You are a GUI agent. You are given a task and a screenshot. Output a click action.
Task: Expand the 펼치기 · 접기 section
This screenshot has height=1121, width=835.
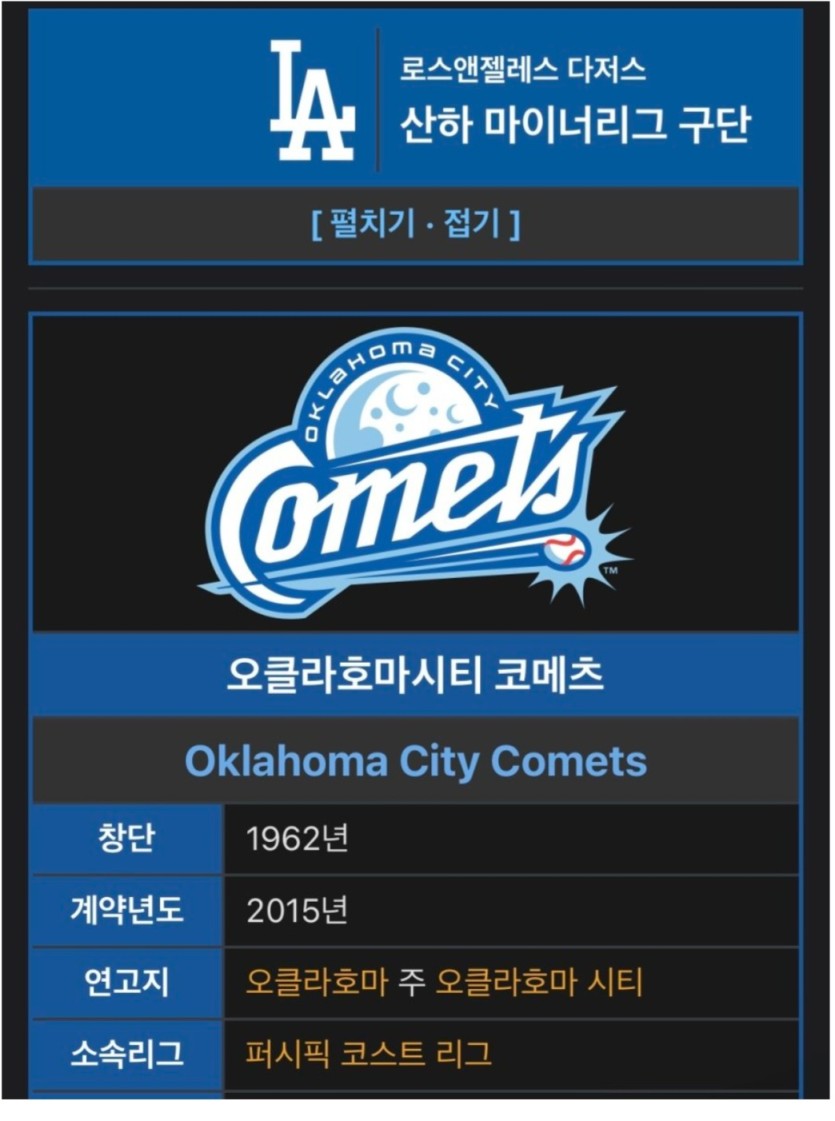coord(416,224)
